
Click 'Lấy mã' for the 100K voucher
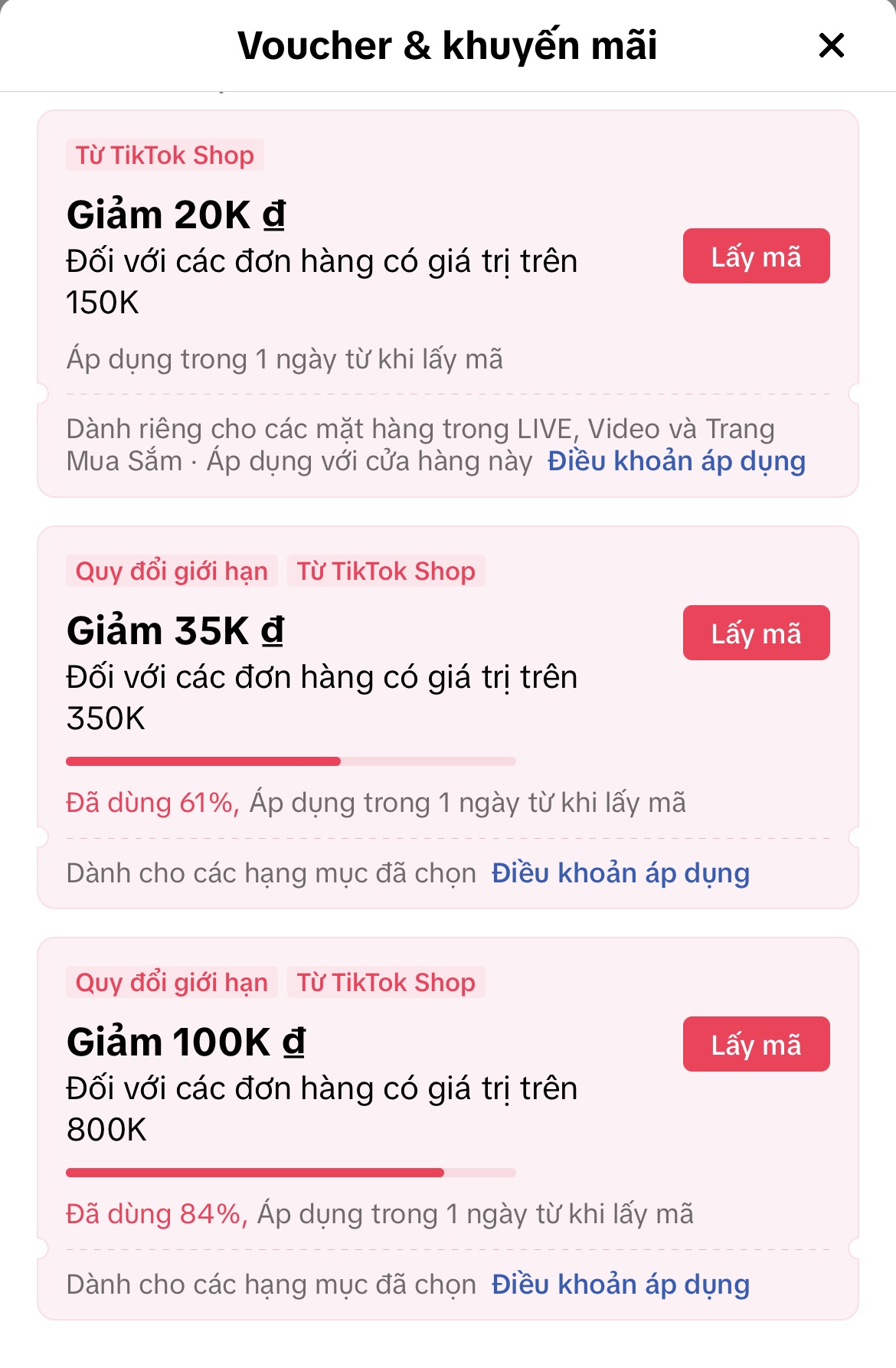point(755,1043)
